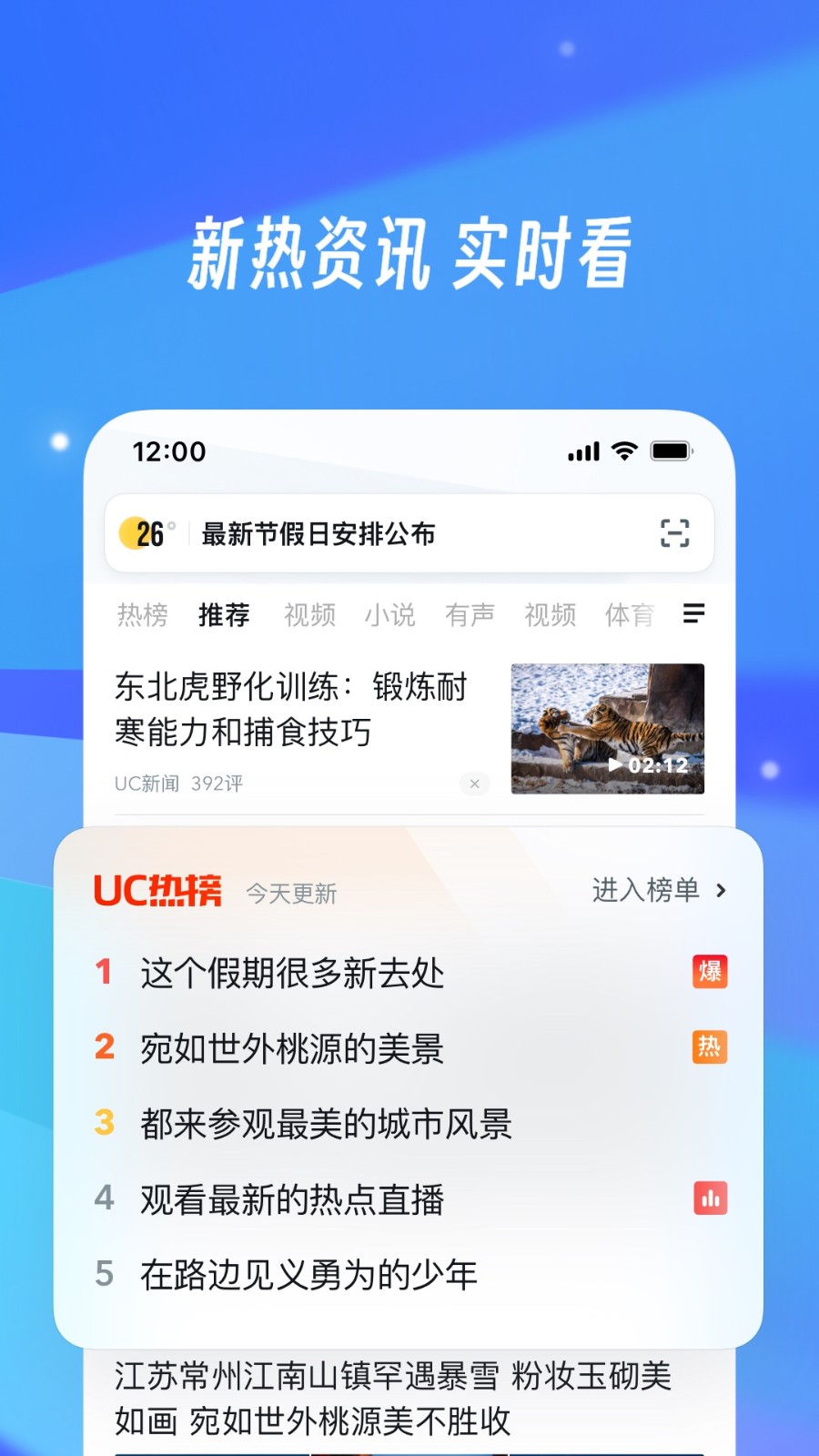This screenshot has width=819, height=1456.
Task: Open the channel management list icon
Action: (x=694, y=614)
